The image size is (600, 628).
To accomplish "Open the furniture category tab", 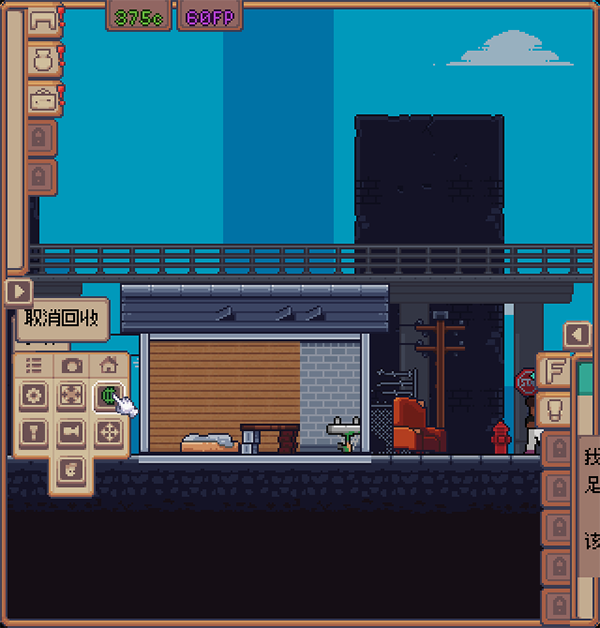I will 42,20.
